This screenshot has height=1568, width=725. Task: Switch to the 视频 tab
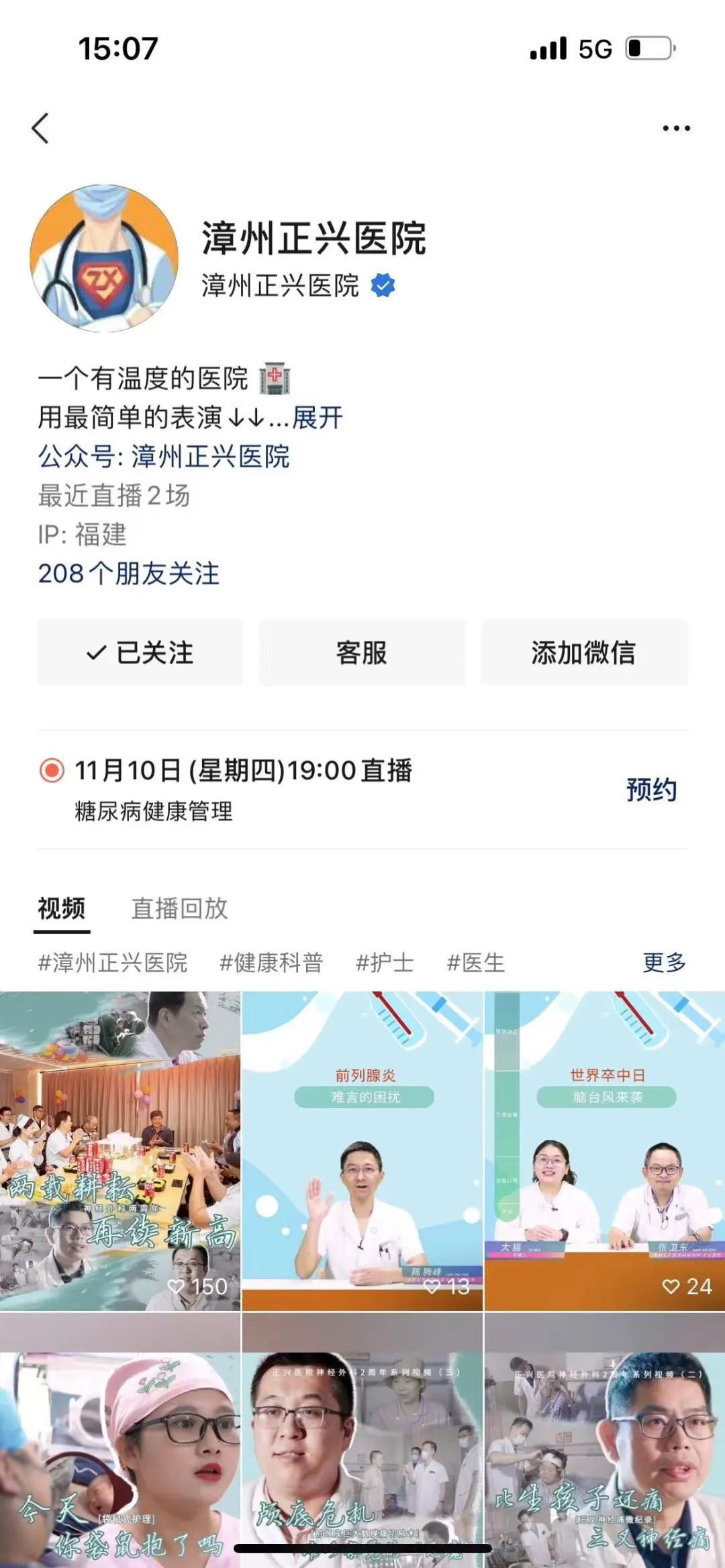(62, 908)
